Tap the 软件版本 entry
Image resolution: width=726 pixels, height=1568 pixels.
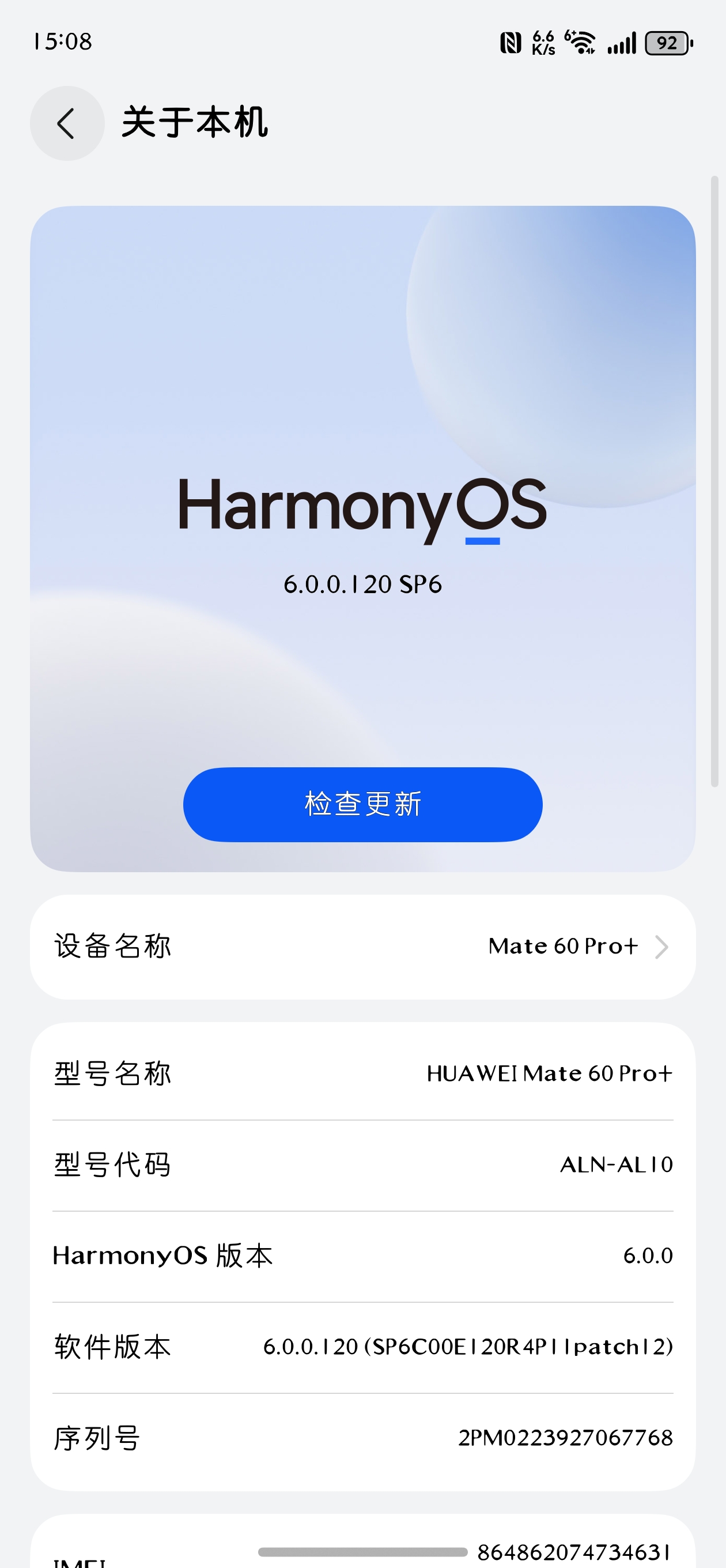362,1347
